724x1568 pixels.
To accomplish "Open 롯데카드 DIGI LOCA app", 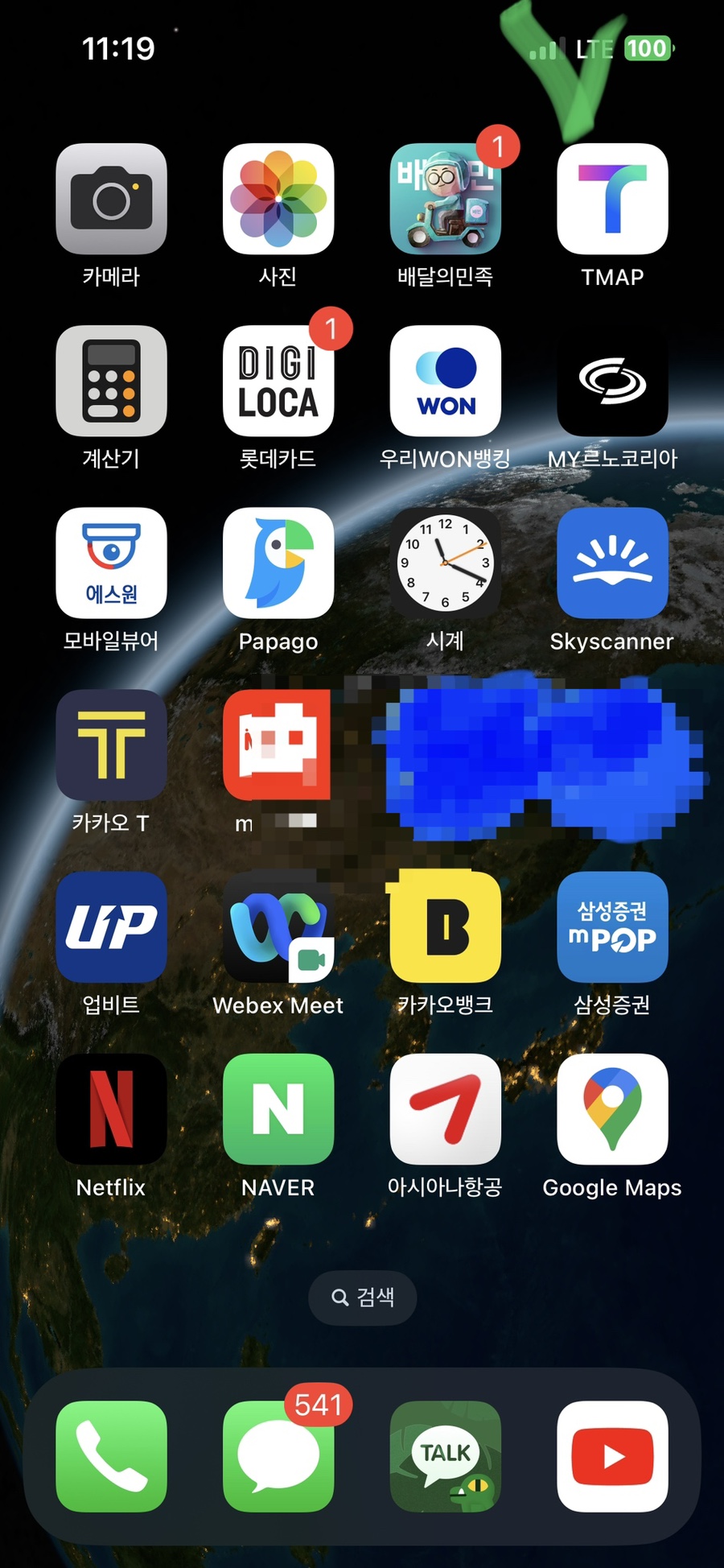I will coord(278,381).
